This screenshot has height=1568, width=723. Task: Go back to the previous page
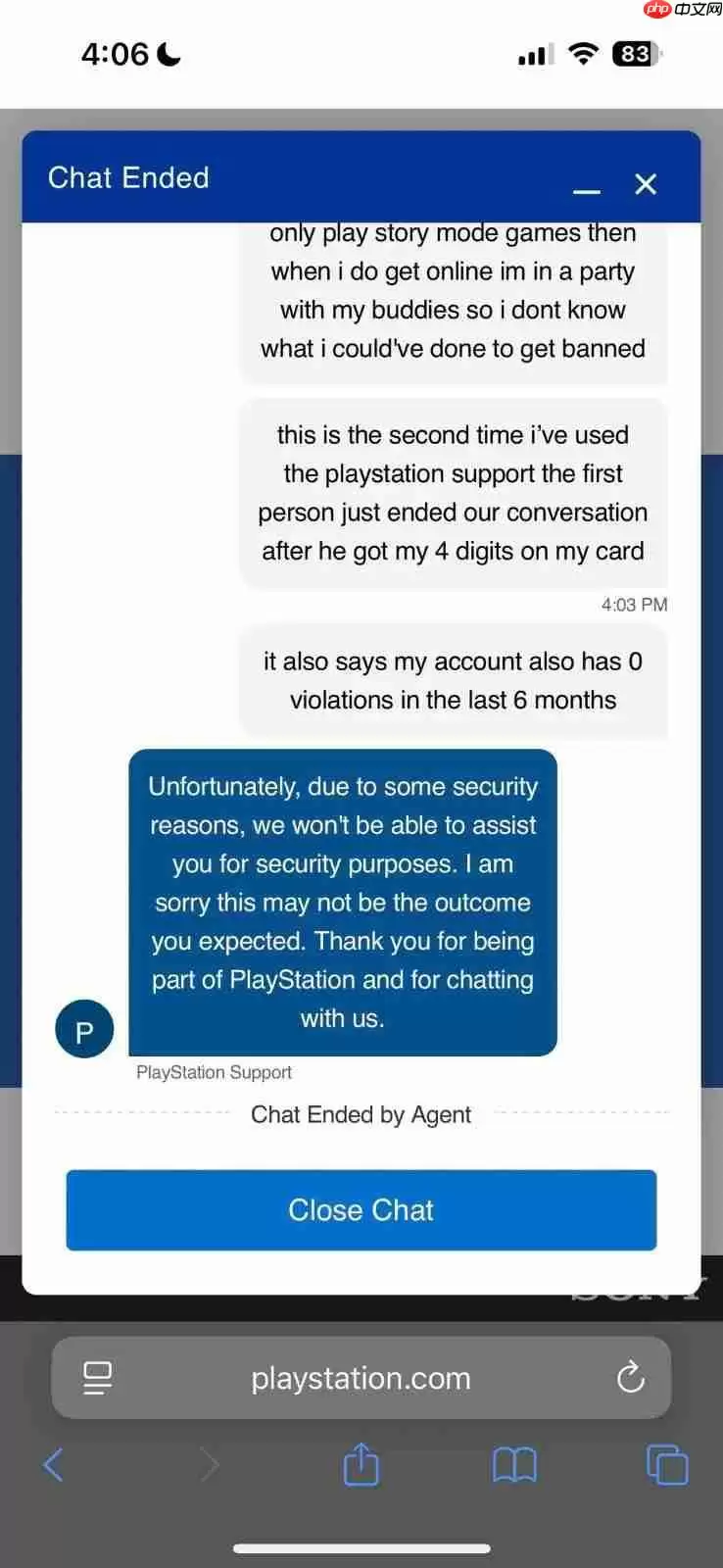[54, 1465]
